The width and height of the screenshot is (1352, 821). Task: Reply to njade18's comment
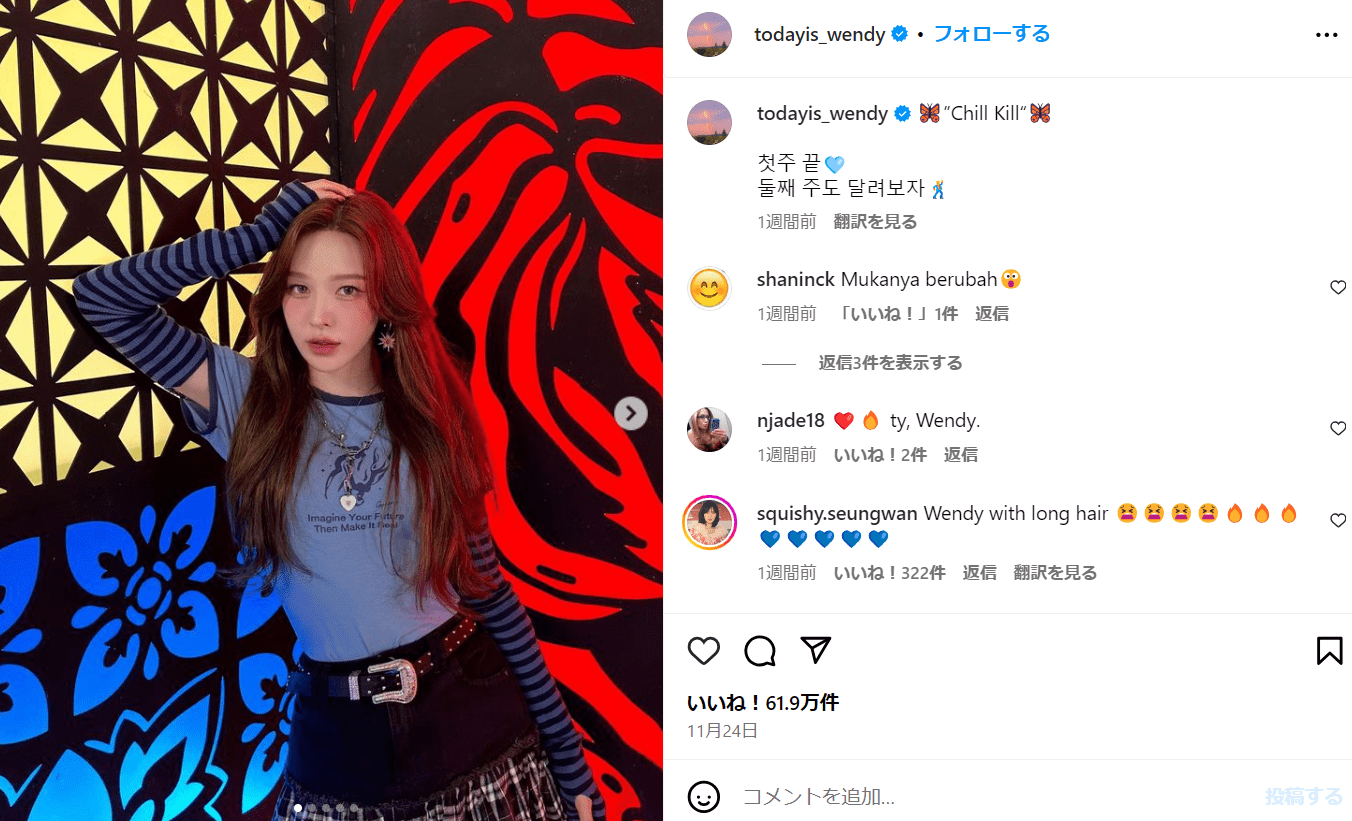[960, 455]
